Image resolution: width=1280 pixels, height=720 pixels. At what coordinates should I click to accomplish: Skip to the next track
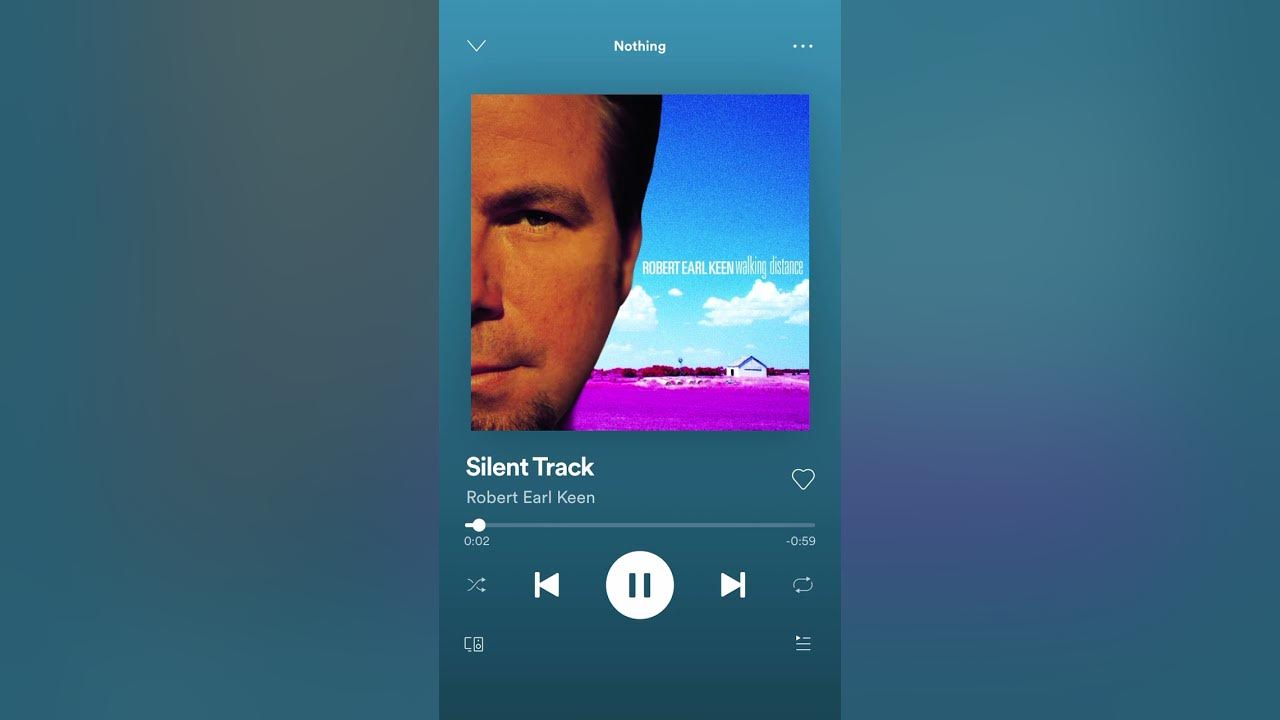pos(733,585)
